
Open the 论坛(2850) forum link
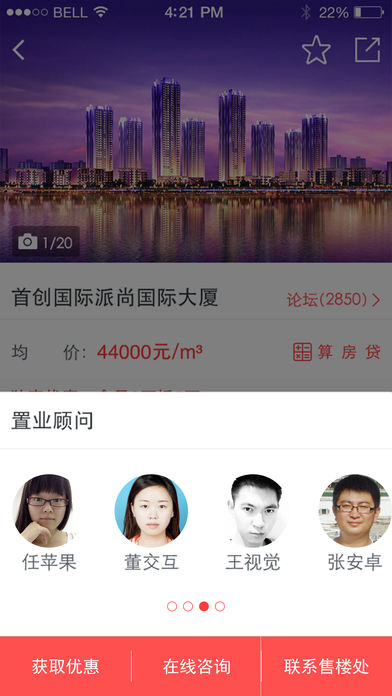(333, 300)
